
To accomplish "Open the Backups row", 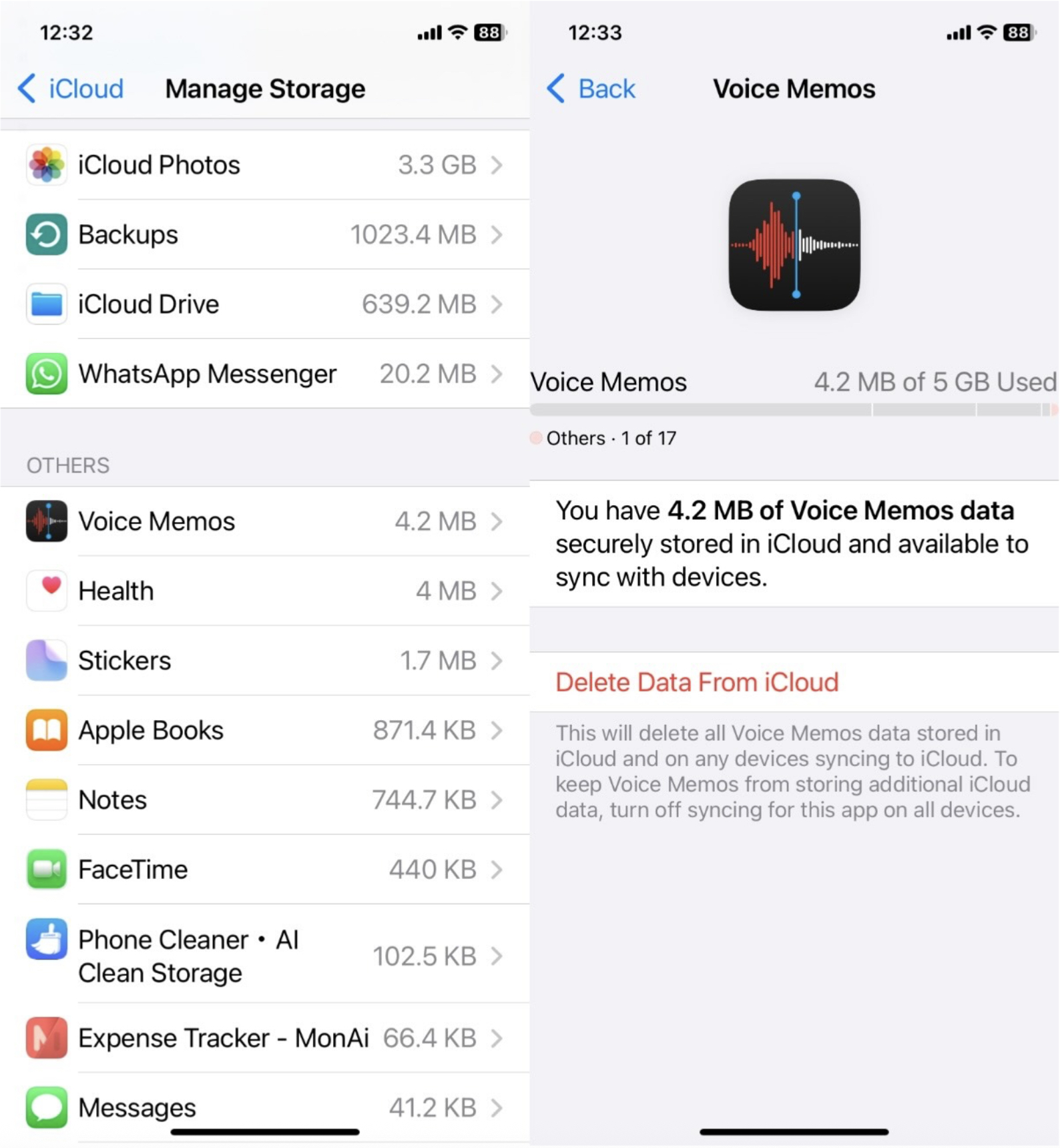I will click(265, 234).
